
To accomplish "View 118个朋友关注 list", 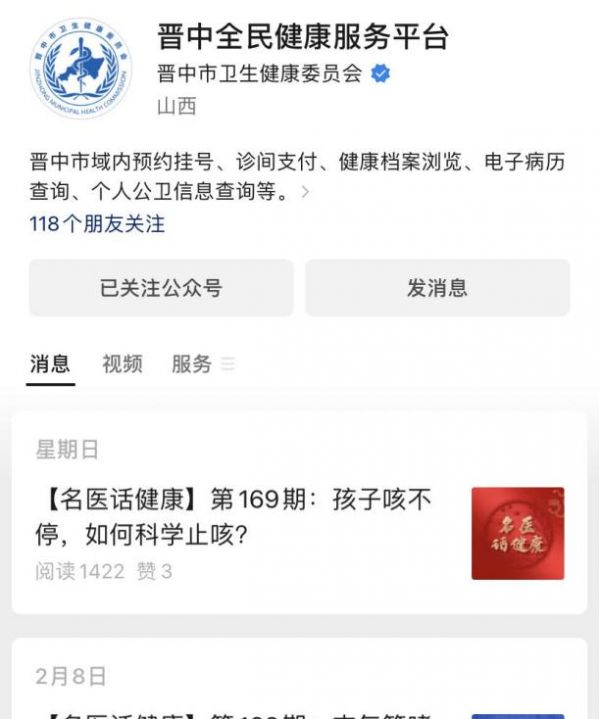I will [x=97, y=224].
